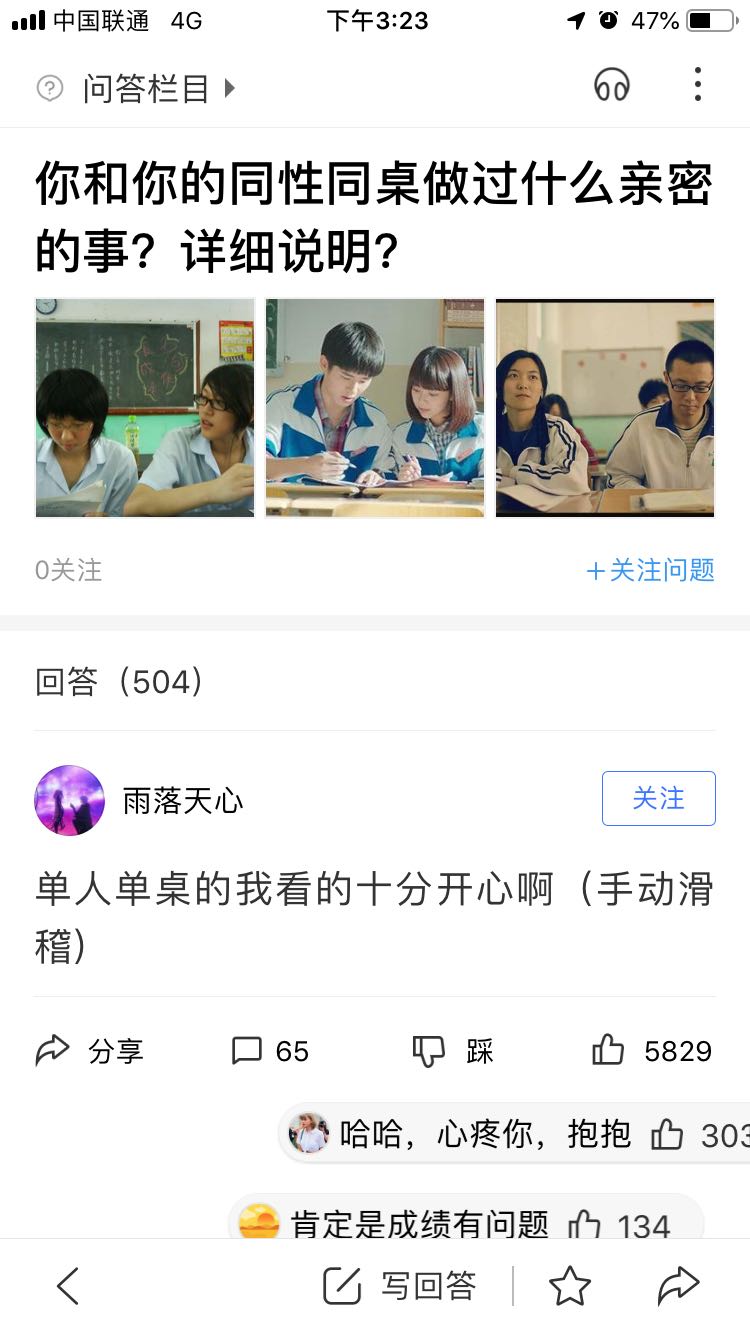Follow this question via +关注问题
The image size is (750, 1334).
point(650,570)
